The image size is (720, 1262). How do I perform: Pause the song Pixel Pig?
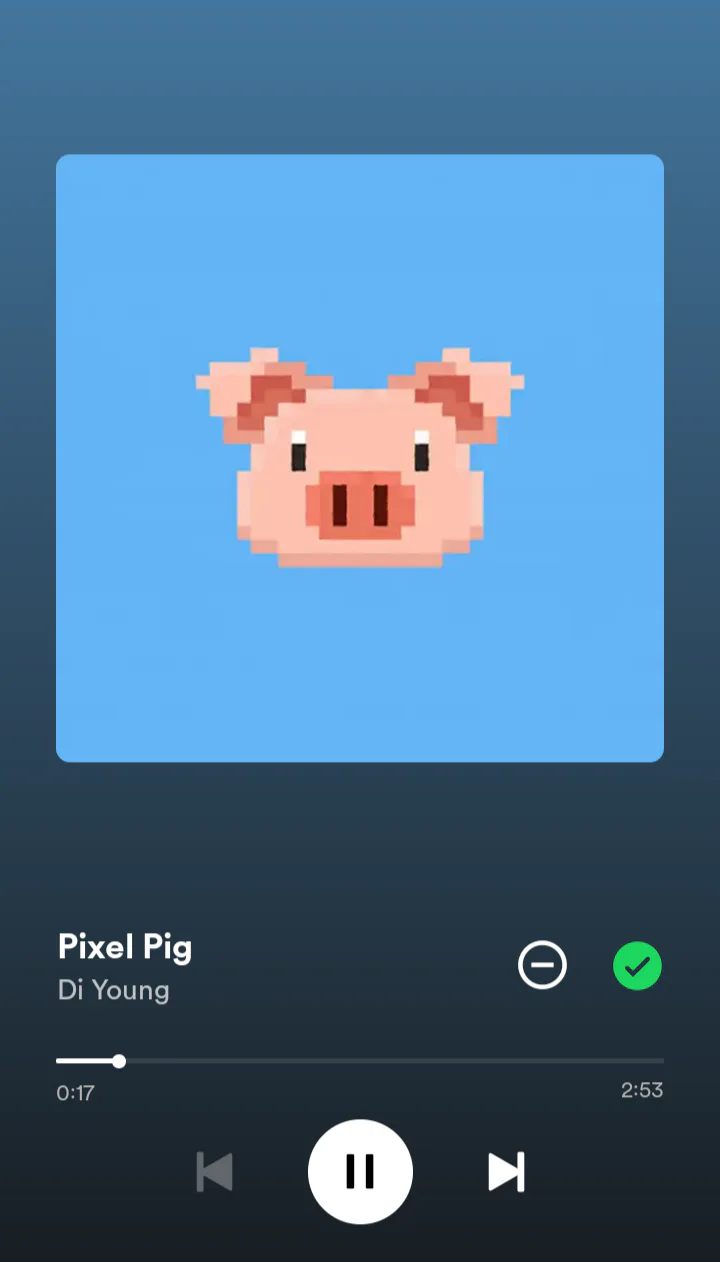[x=360, y=1171]
